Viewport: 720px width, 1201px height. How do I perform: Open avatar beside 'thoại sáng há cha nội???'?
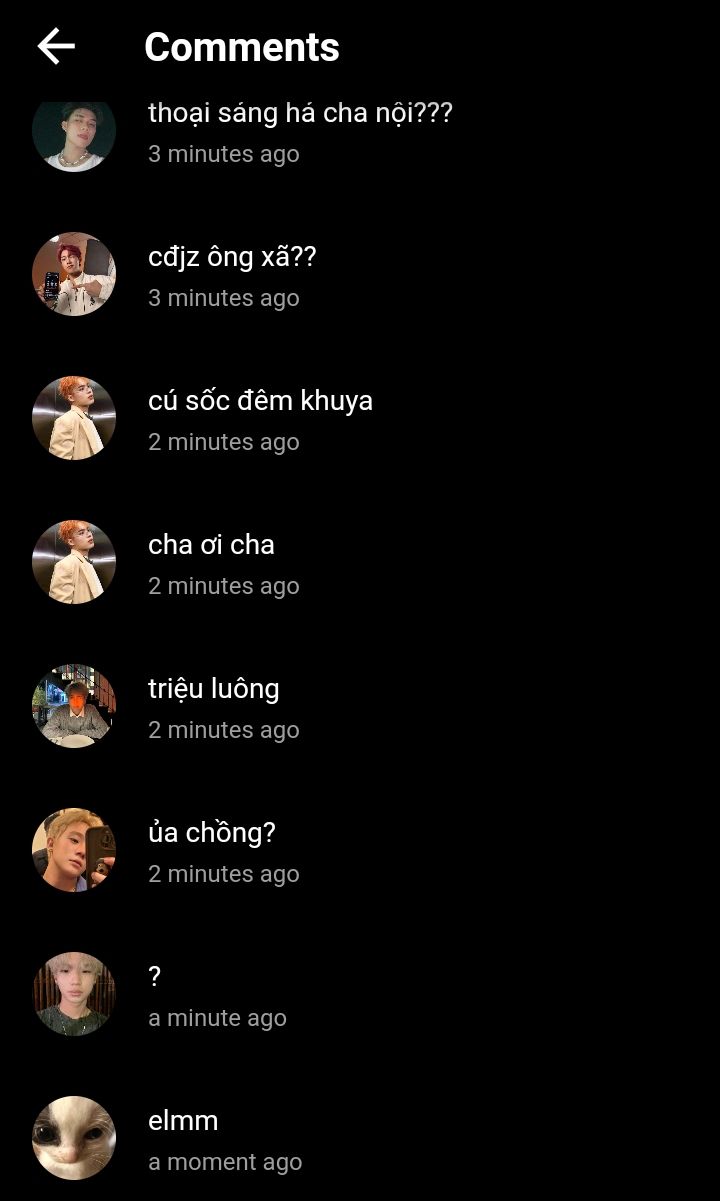[x=74, y=136]
